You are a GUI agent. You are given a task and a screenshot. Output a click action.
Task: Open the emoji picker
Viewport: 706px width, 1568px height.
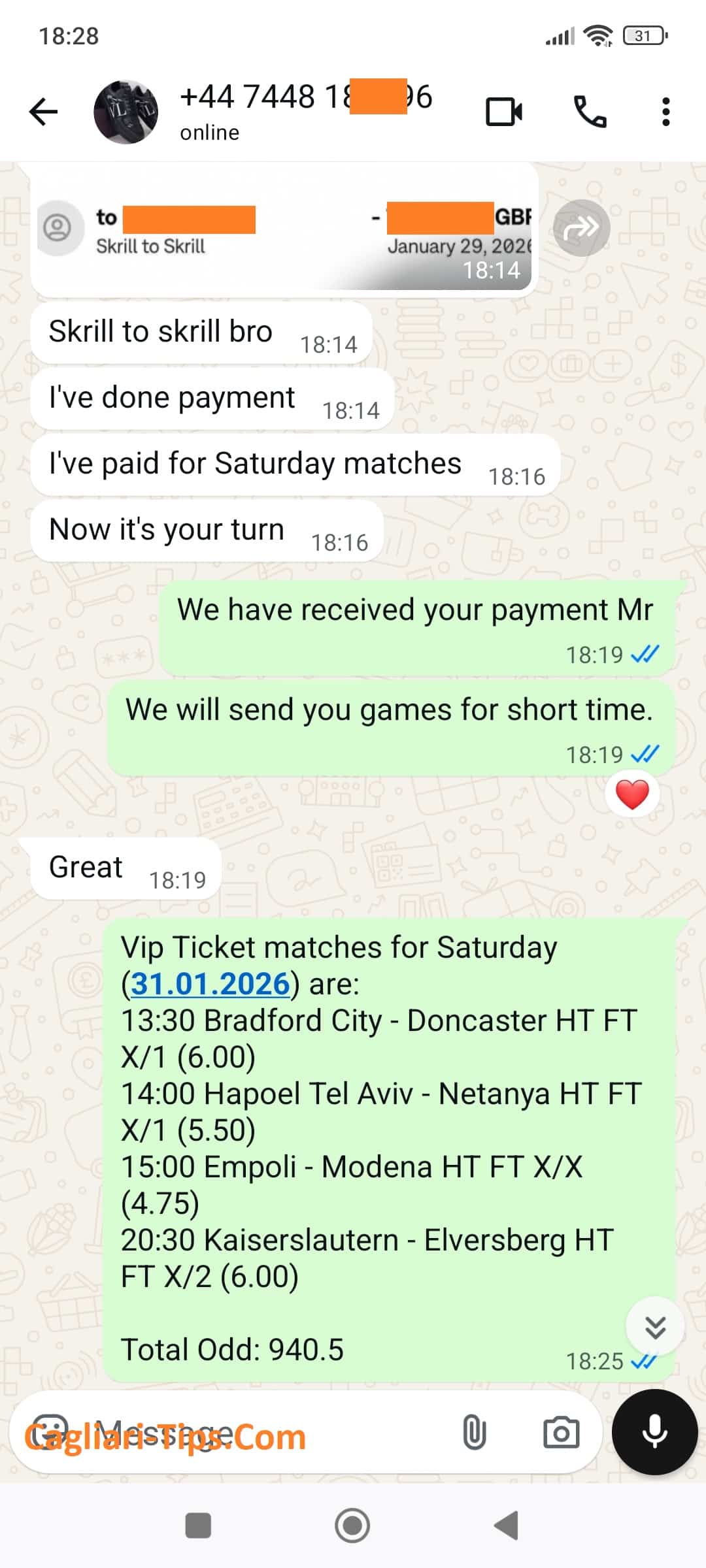50,1433
